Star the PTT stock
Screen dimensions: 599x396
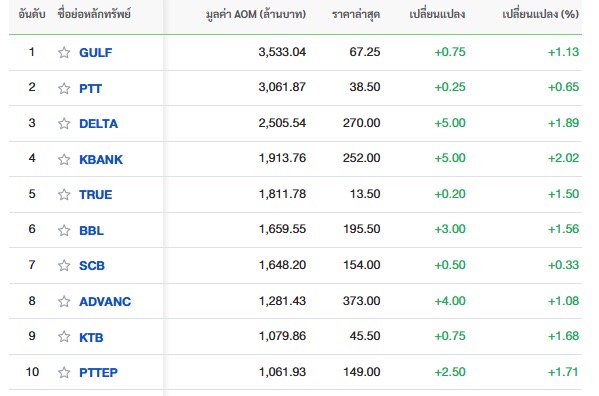coord(64,88)
